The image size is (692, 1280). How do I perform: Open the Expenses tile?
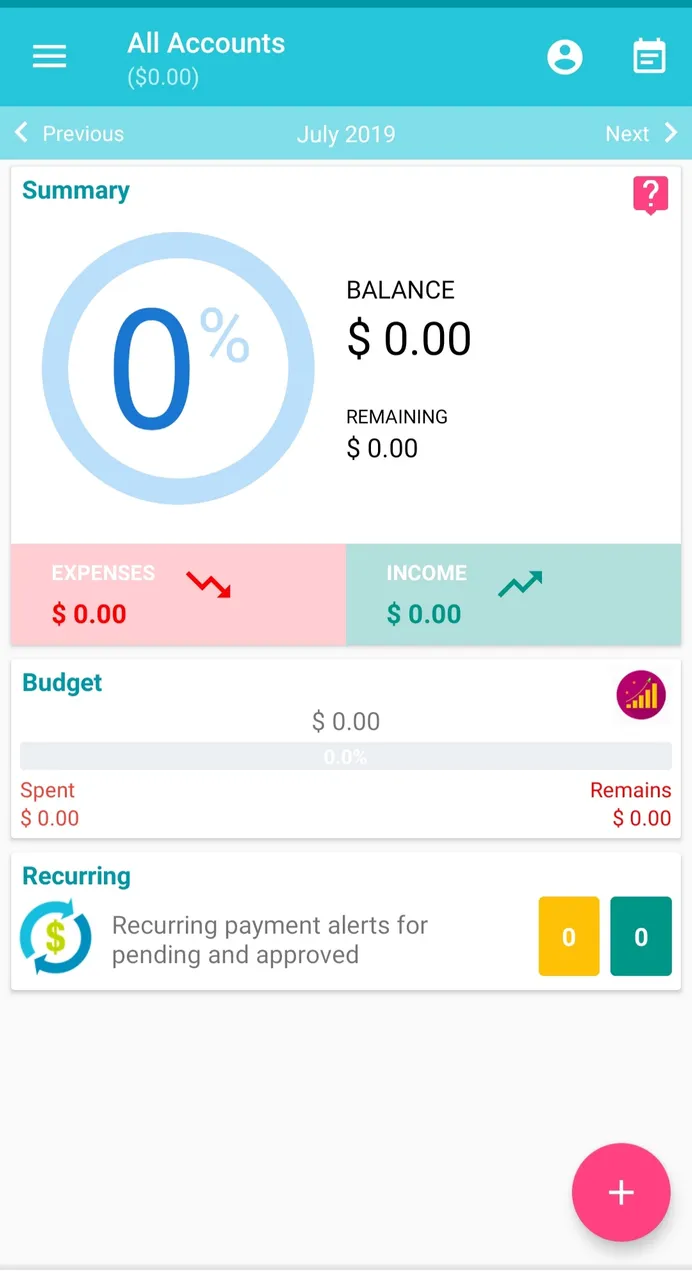[178, 595]
